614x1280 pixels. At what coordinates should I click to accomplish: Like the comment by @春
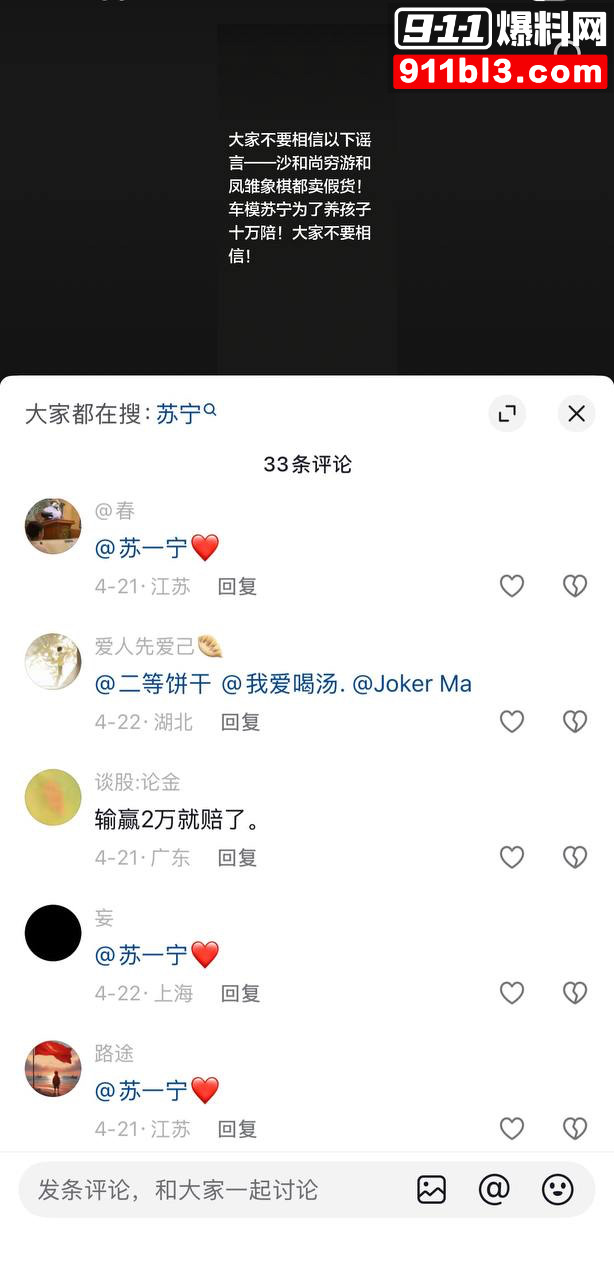coord(512,586)
